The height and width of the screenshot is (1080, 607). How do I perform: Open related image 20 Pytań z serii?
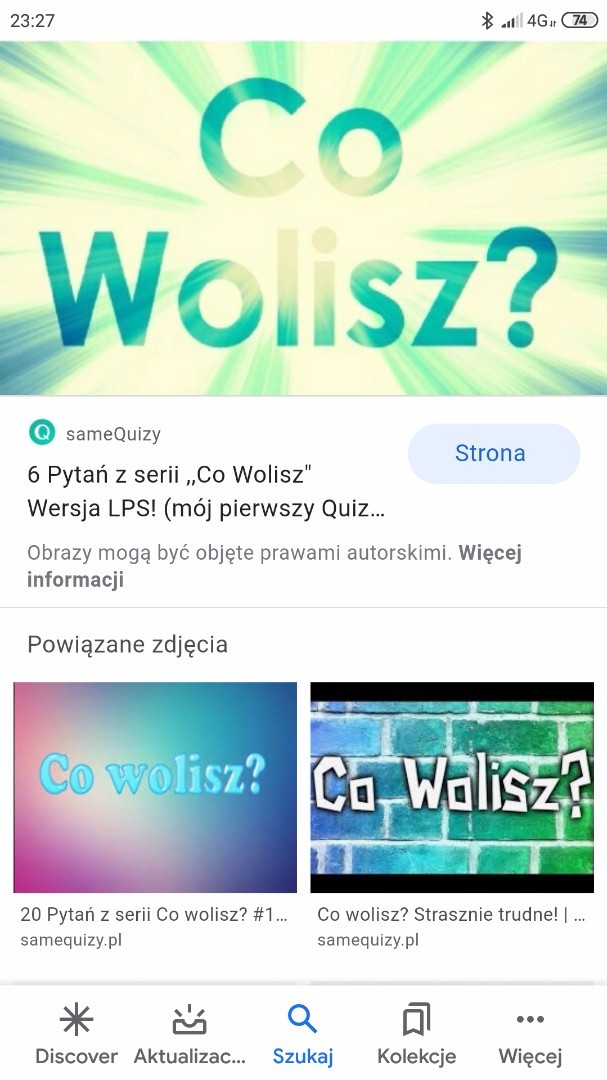click(155, 787)
